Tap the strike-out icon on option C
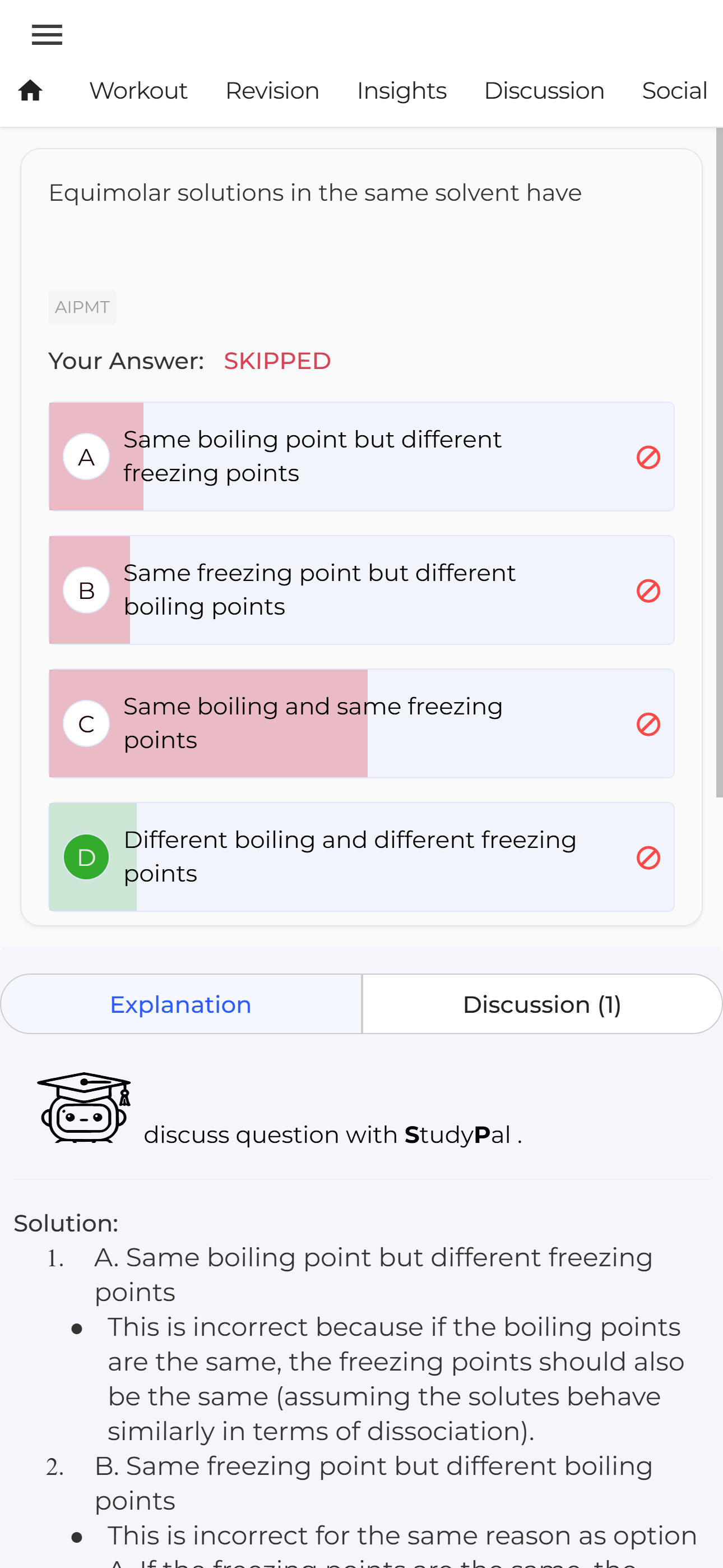Image resolution: width=723 pixels, height=1568 pixels. point(648,724)
